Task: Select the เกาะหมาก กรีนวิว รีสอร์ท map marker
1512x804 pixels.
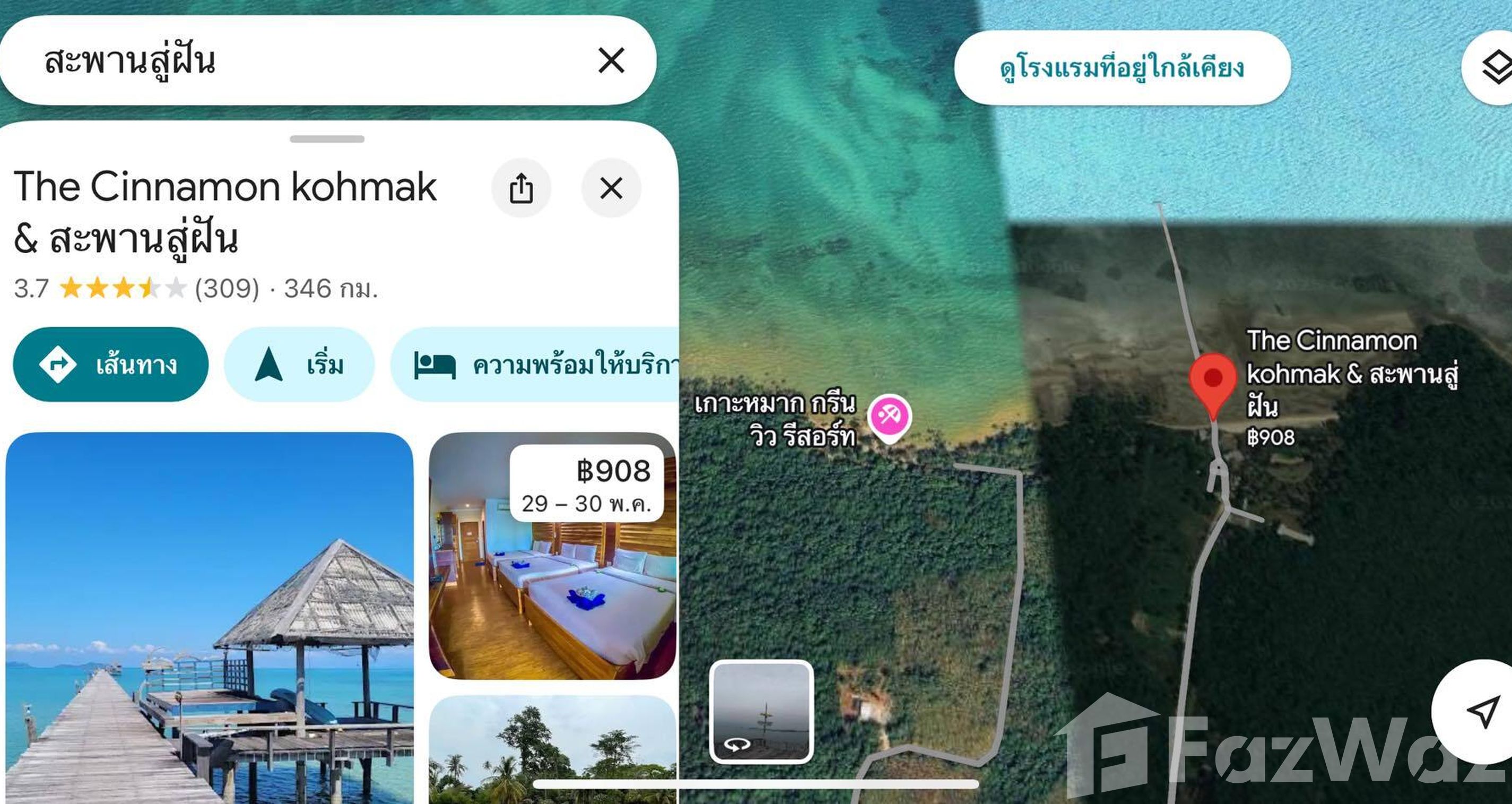Action: pos(889,417)
